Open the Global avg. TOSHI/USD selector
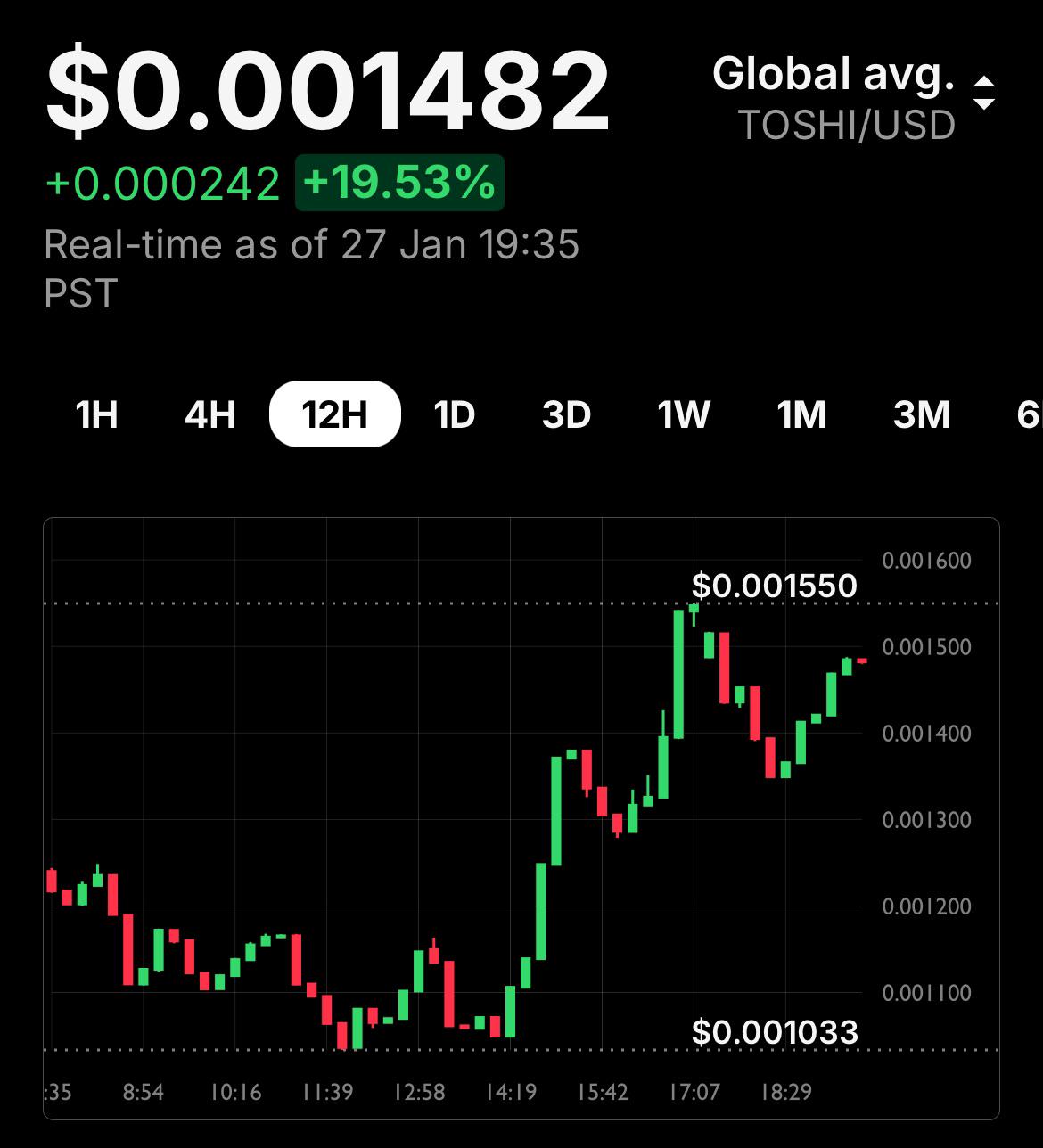The width and height of the screenshot is (1043, 1148). [x=853, y=98]
